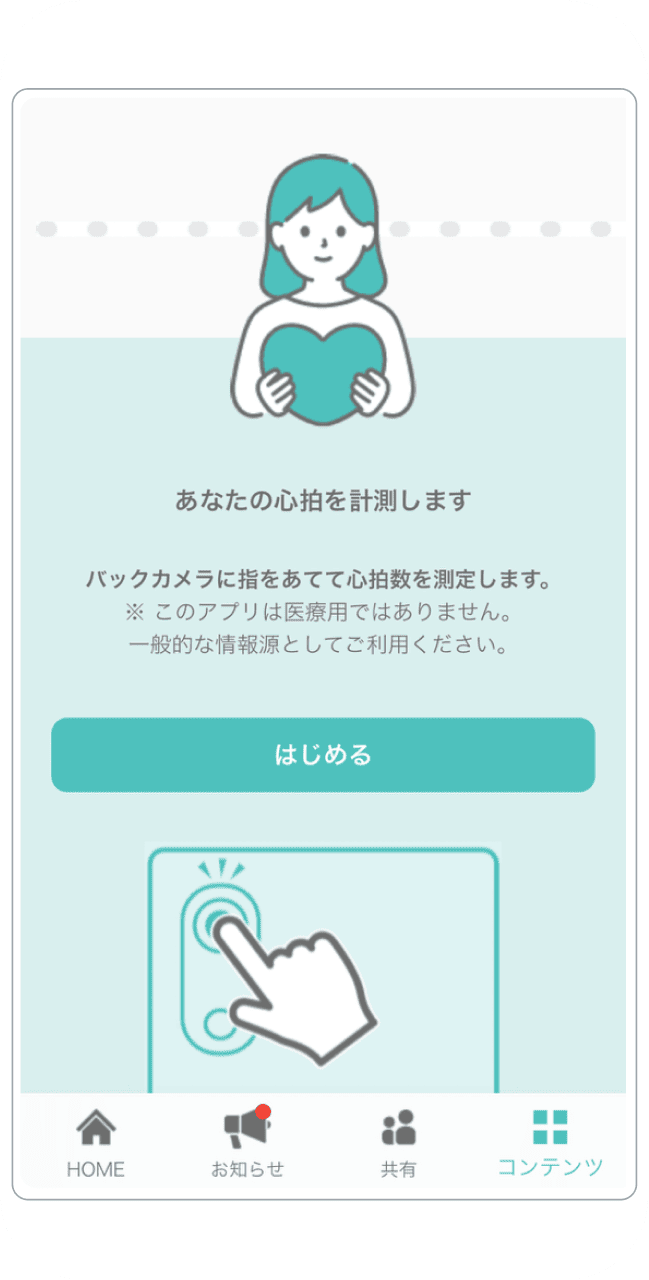Select the コンテンツ tab

[x=550, y=1141]
